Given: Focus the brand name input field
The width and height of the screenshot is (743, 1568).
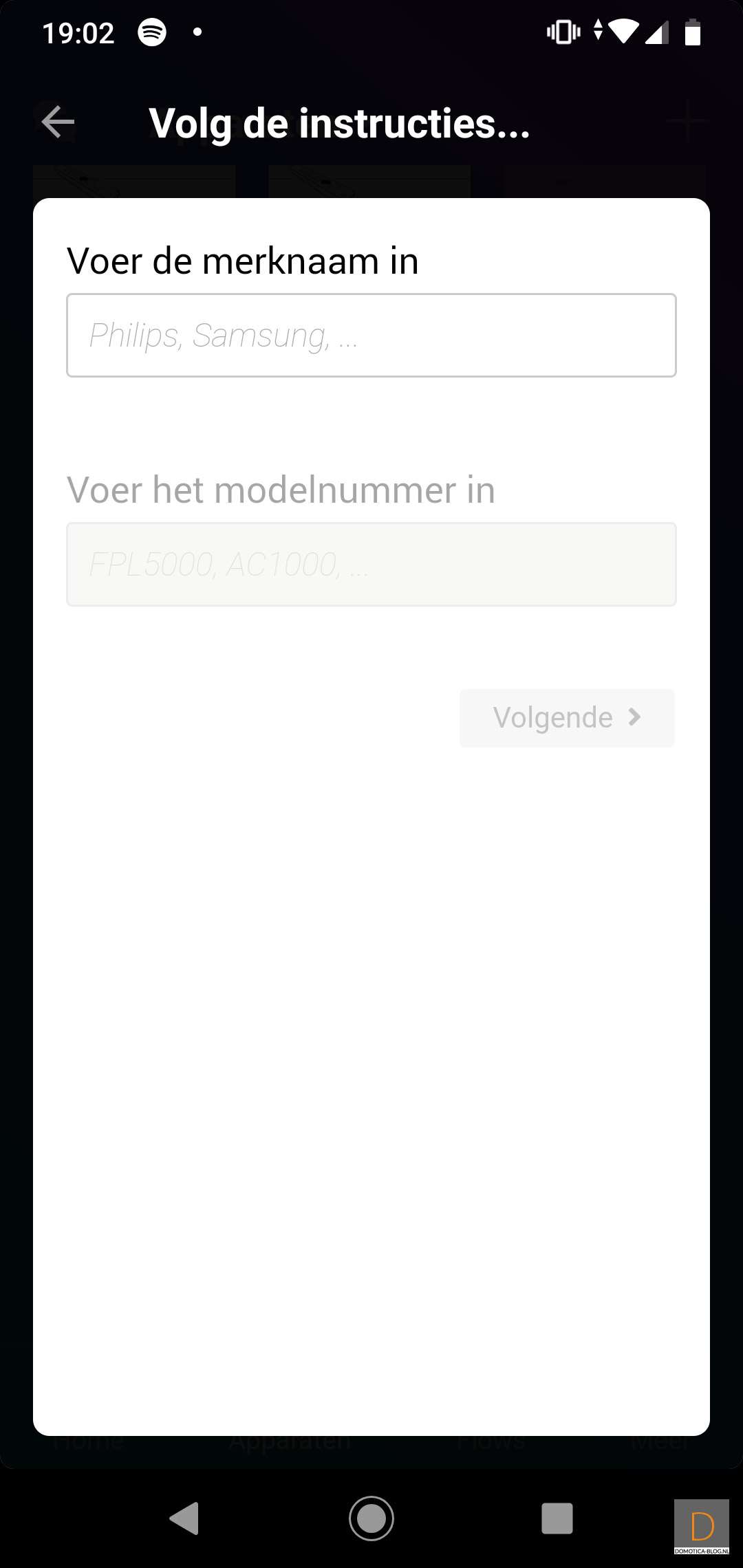Looking at the screenshot, I should coord(371,336).
